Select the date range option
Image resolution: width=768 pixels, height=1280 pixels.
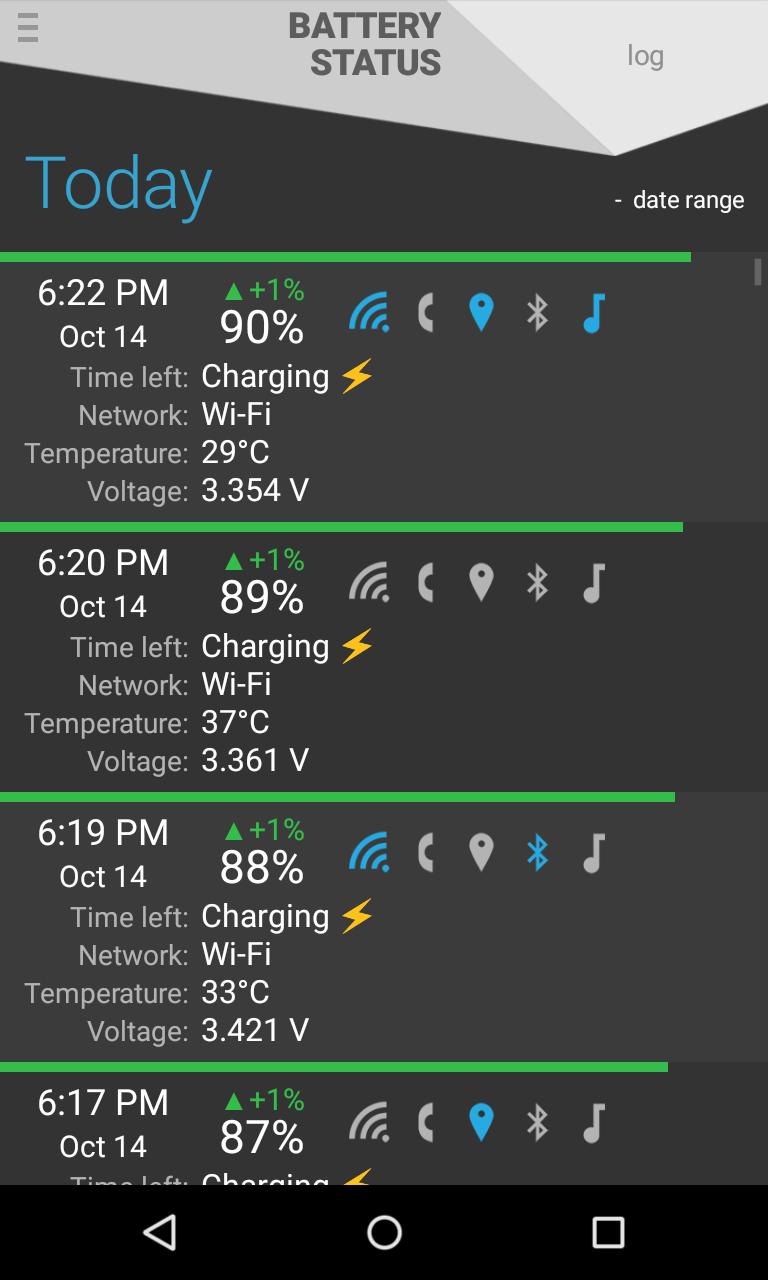coord(679,200)
